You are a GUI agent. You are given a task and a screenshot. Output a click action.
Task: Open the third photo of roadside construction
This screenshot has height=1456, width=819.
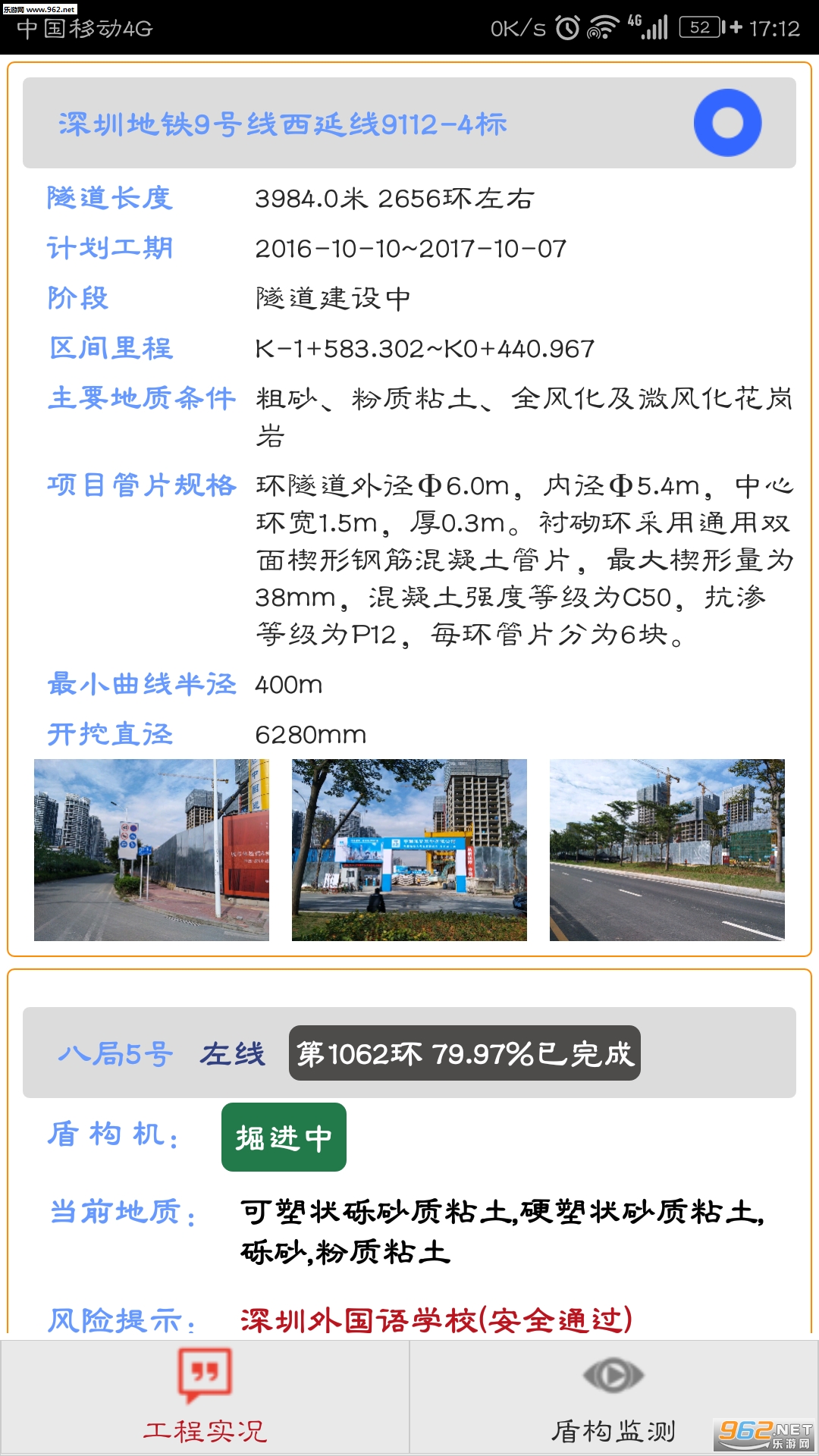pos(667,850)
